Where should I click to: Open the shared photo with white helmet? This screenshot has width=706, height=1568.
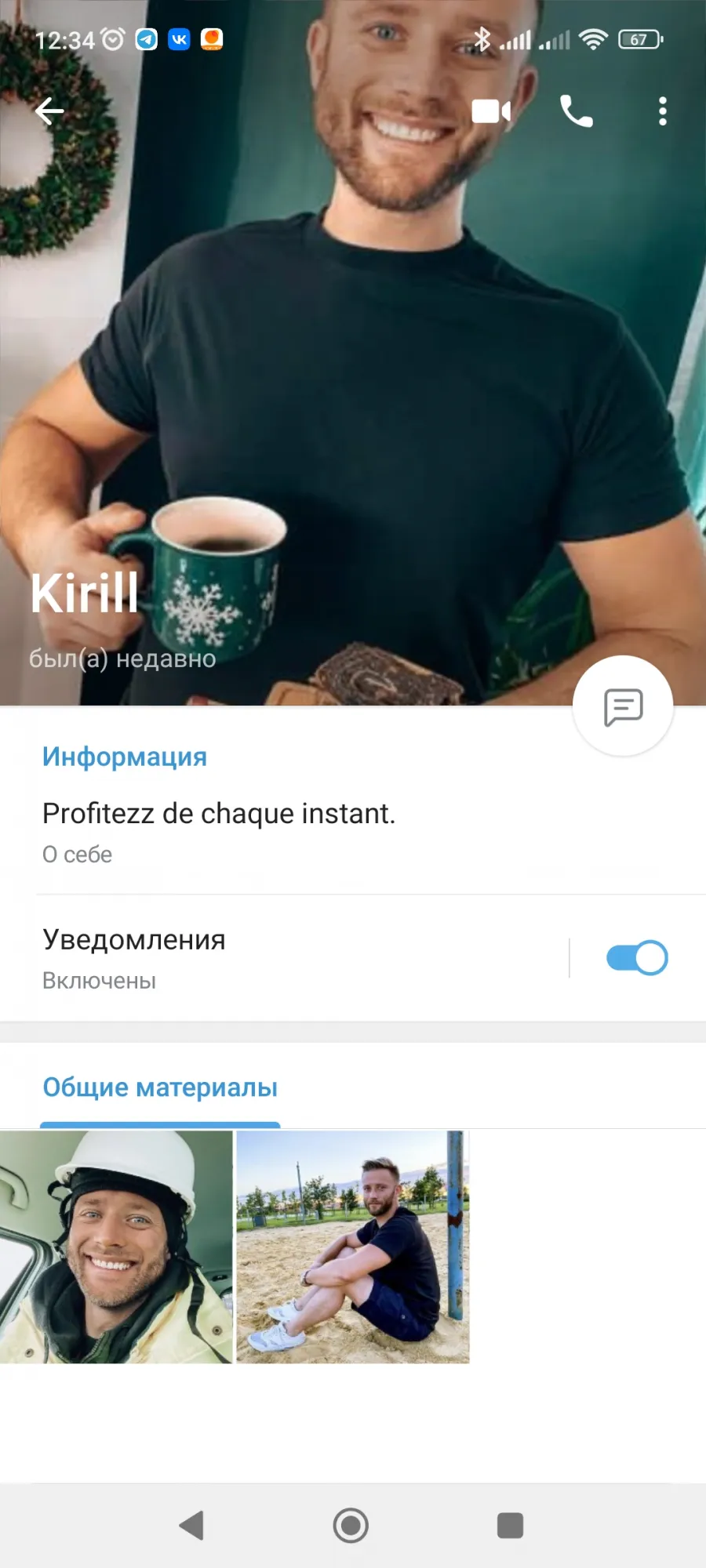(116, 1247)
